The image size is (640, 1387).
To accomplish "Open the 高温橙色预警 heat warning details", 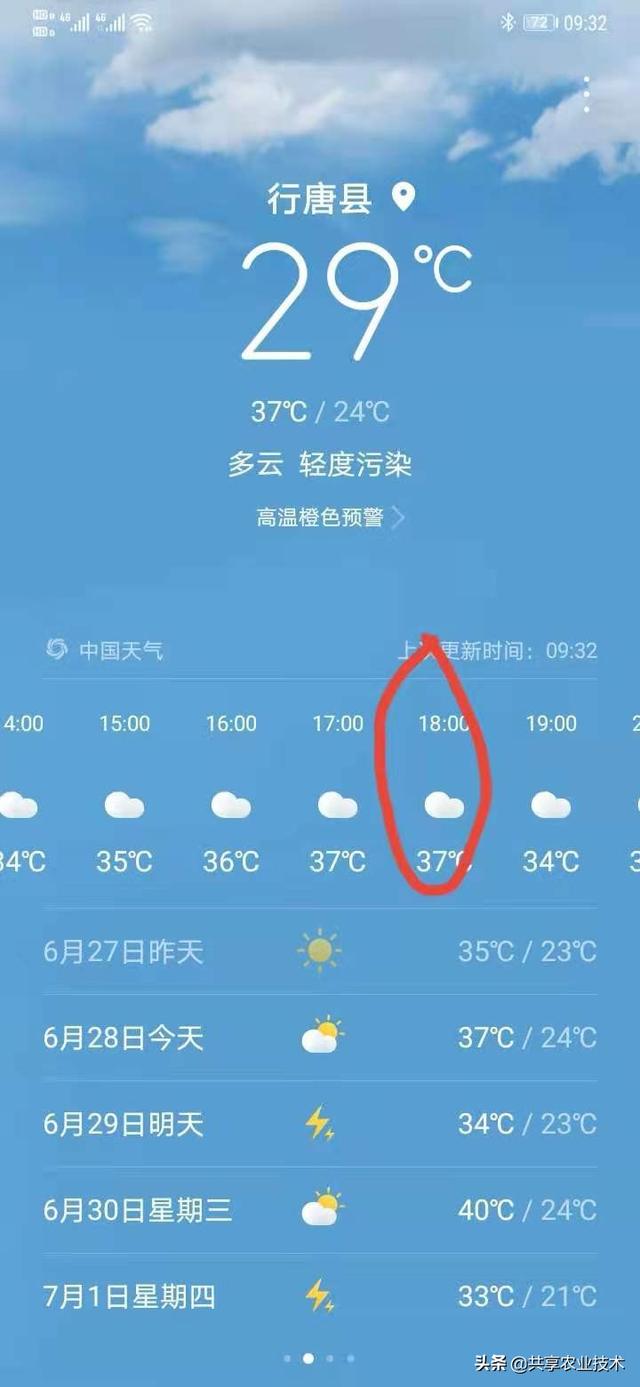I will [x=331, y=517].
